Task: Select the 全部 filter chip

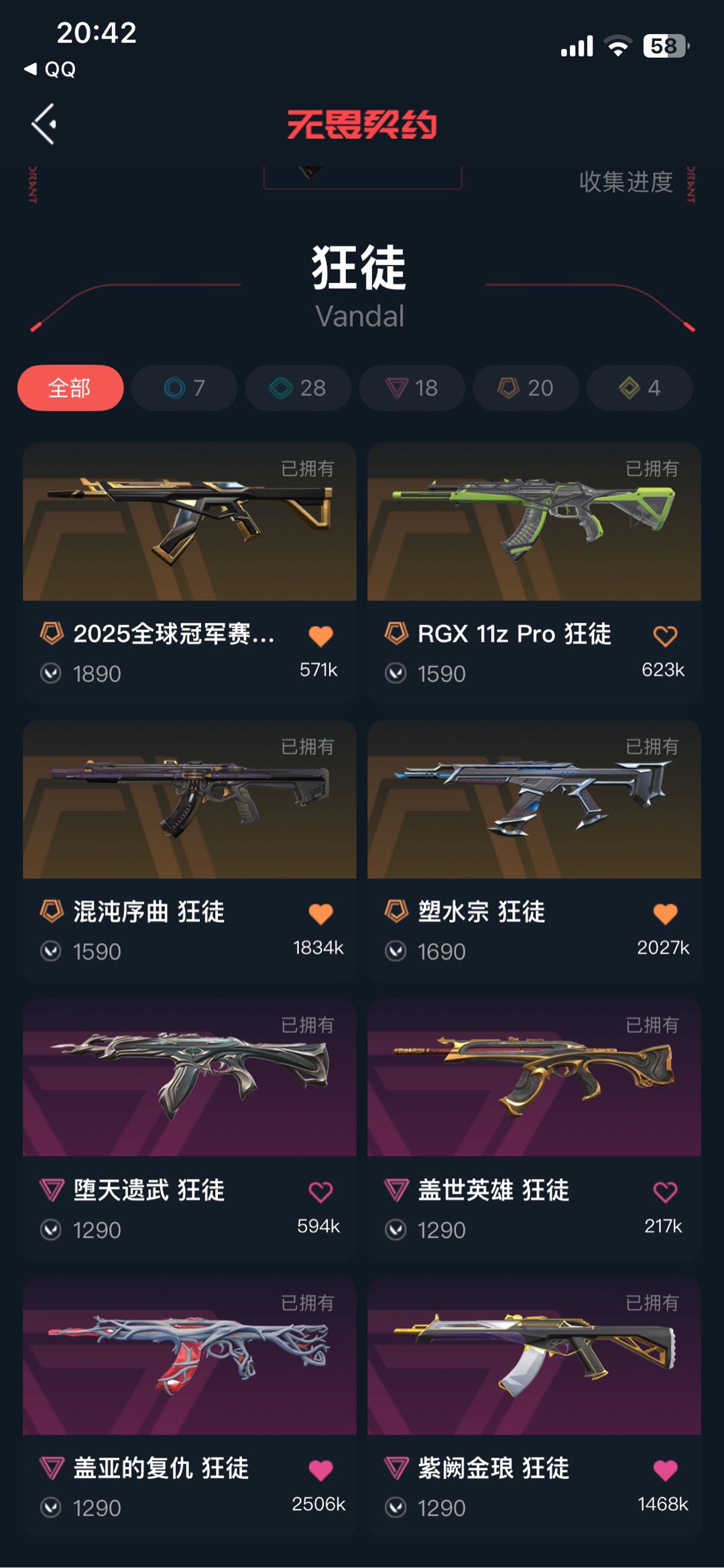Action: pyautogui.click(x=70, y=388)
